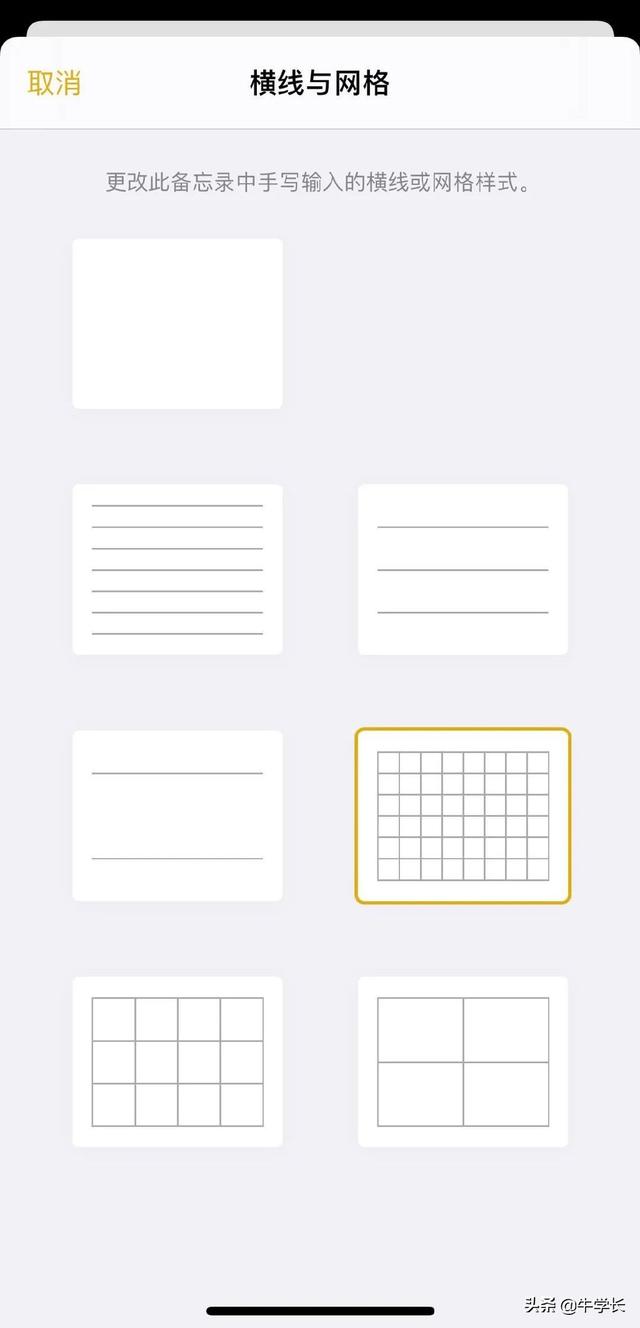Viewport: 640px width, 1328px height.
Task: Pick the large four-cell grid style
Action: 463,1061
